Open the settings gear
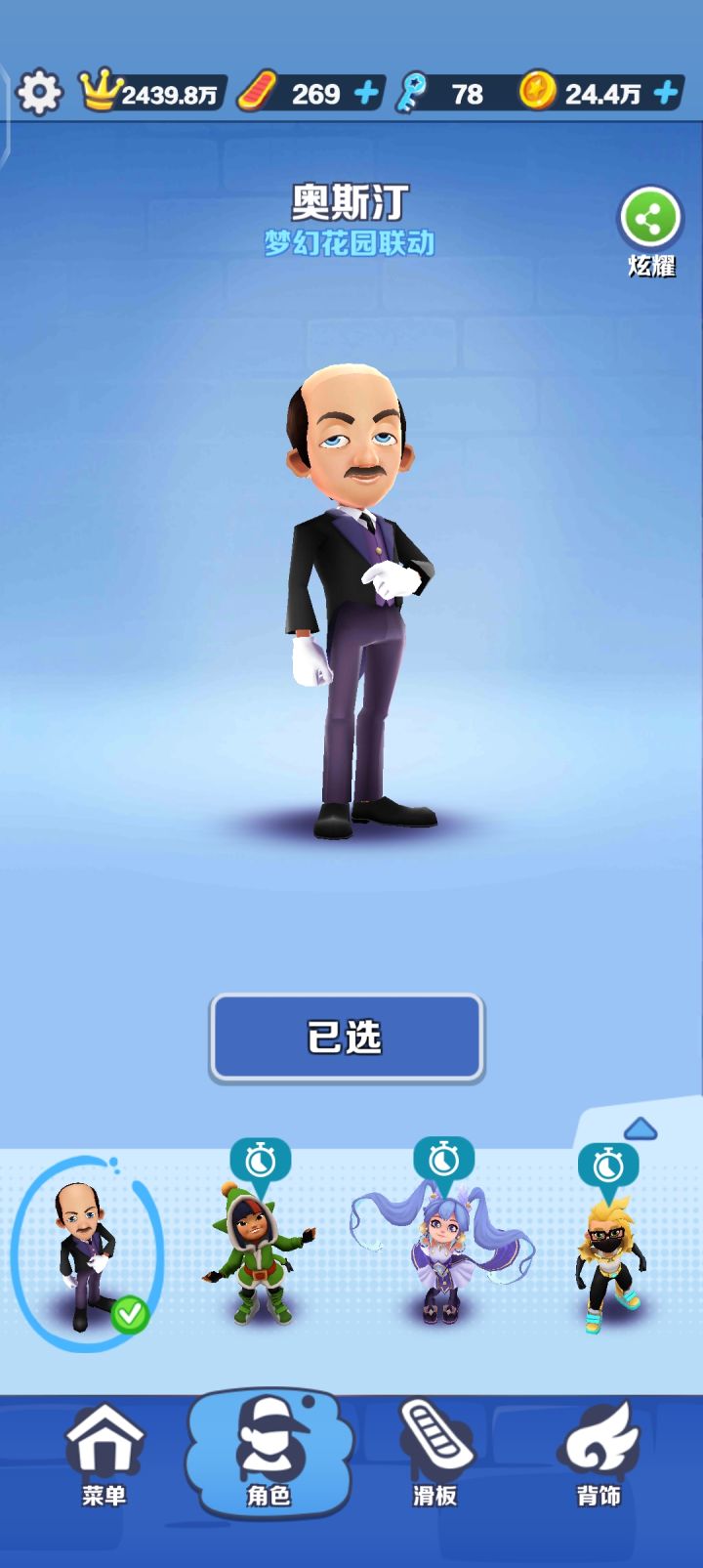The width and height of the screenshot is (703, 1568). (x=39, y=93)
